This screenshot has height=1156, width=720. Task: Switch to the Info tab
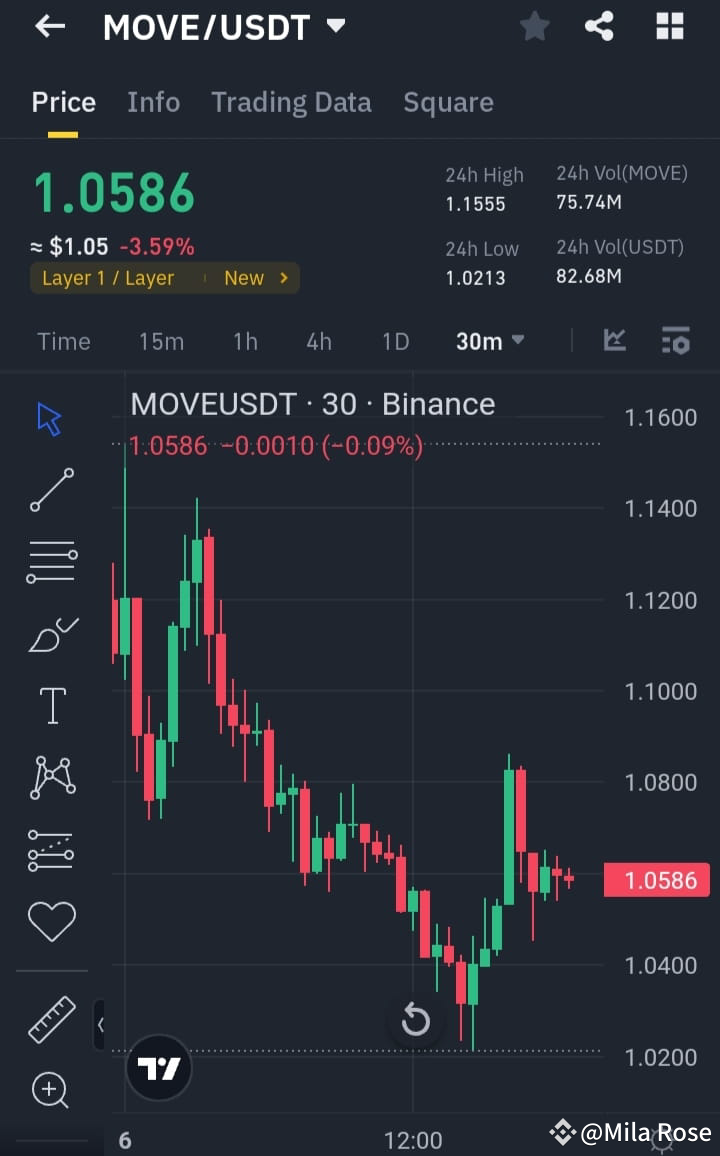click(x=153, y=101)
